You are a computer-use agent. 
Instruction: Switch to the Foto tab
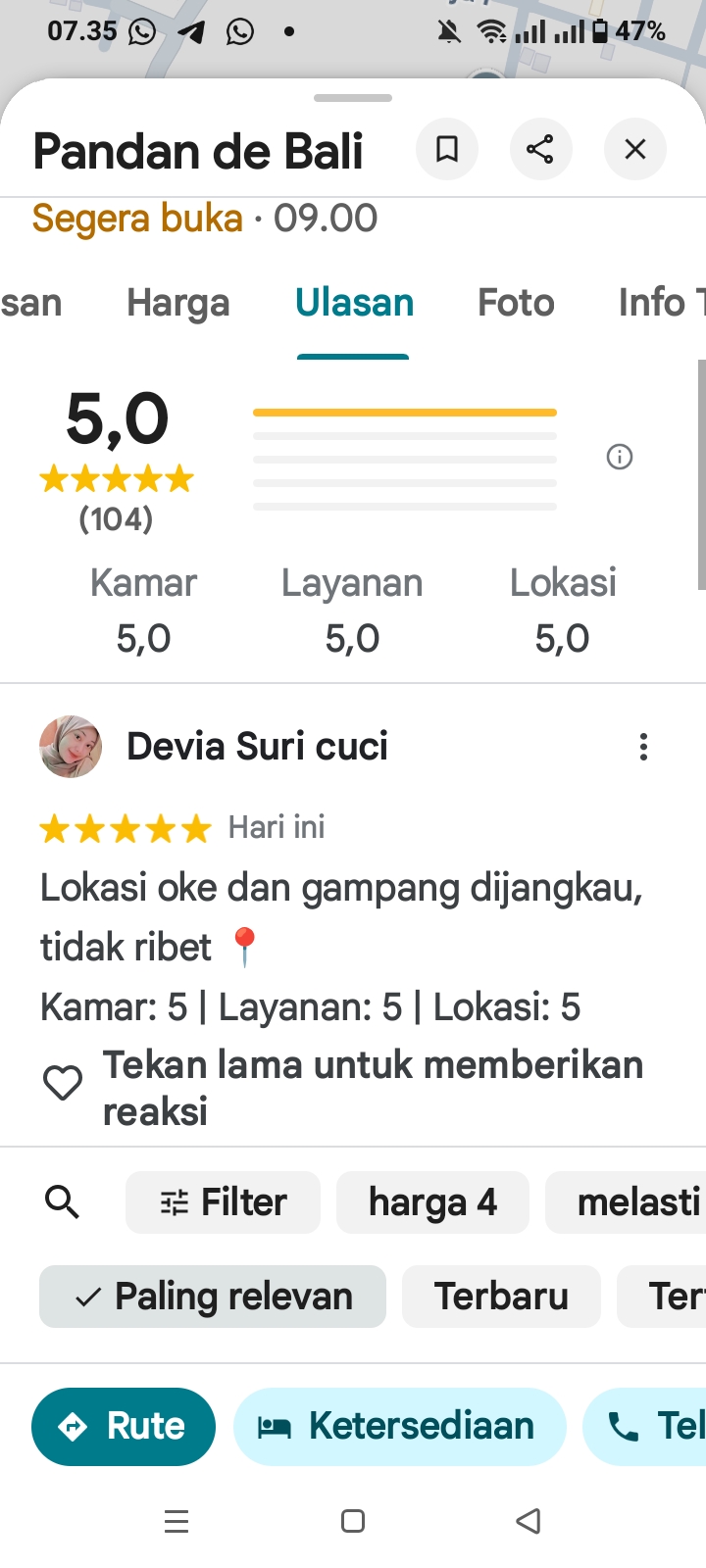pyautogui.click(x=516, y=303)
